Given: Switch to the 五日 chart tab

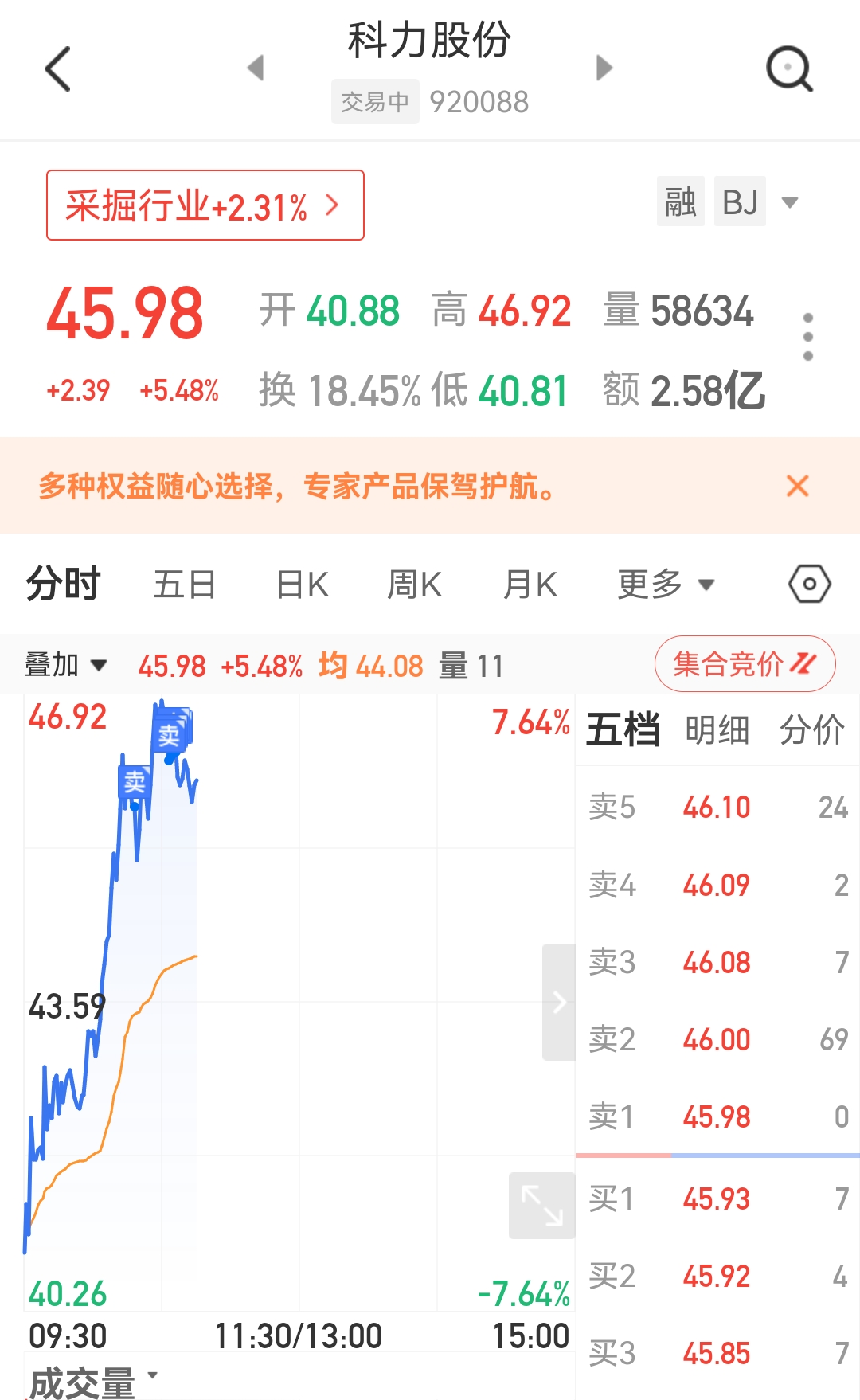Looking at the screenshot, I should [x=185, y=585].
